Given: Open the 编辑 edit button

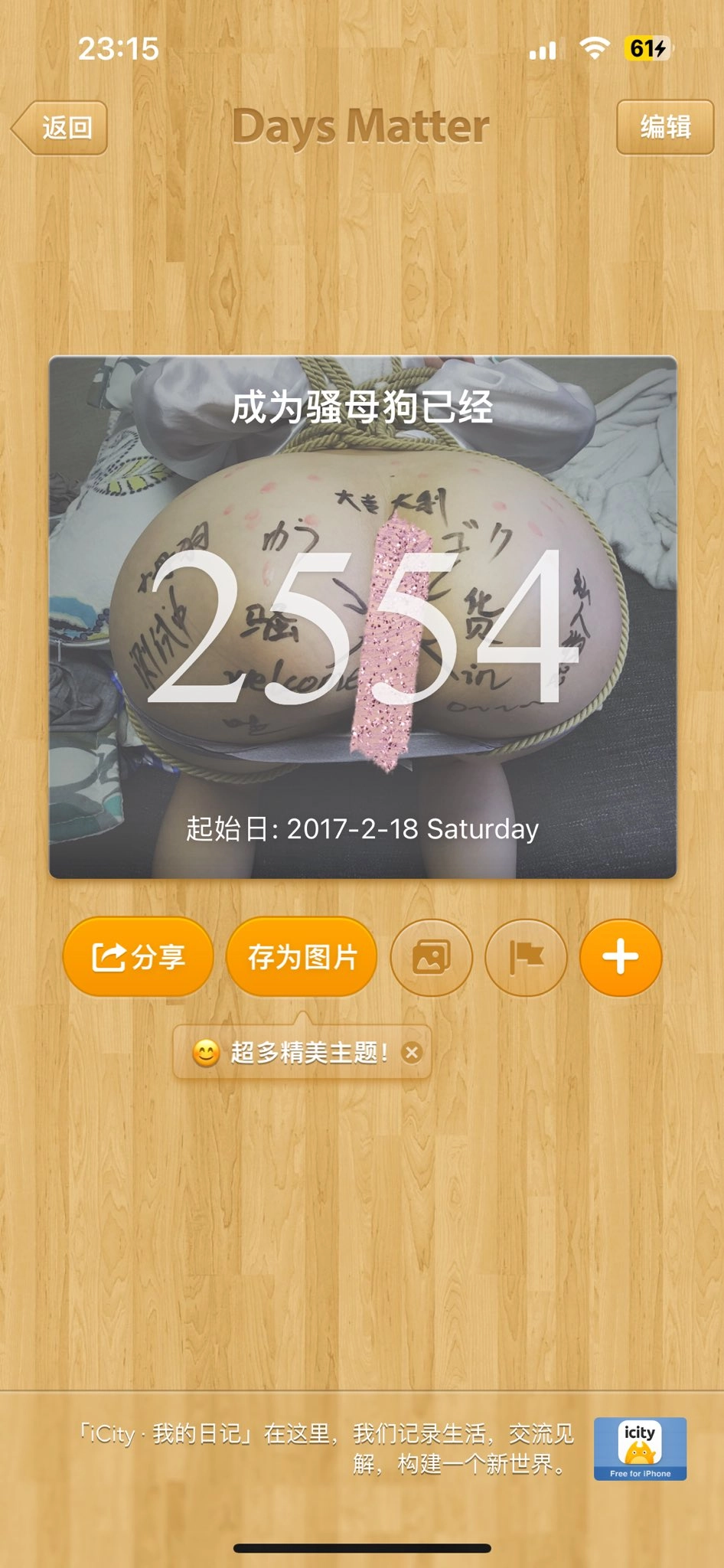Looking at the screenshot, I should pos(664,127).
